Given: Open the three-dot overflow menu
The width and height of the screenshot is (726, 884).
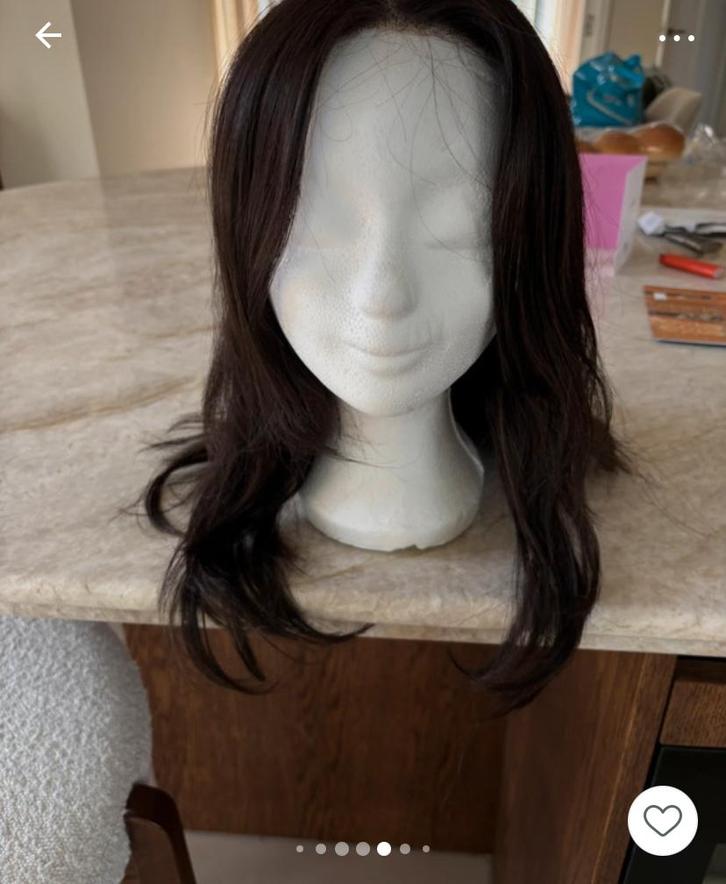Looking at the screenshot, I should [x=676, y=38].
